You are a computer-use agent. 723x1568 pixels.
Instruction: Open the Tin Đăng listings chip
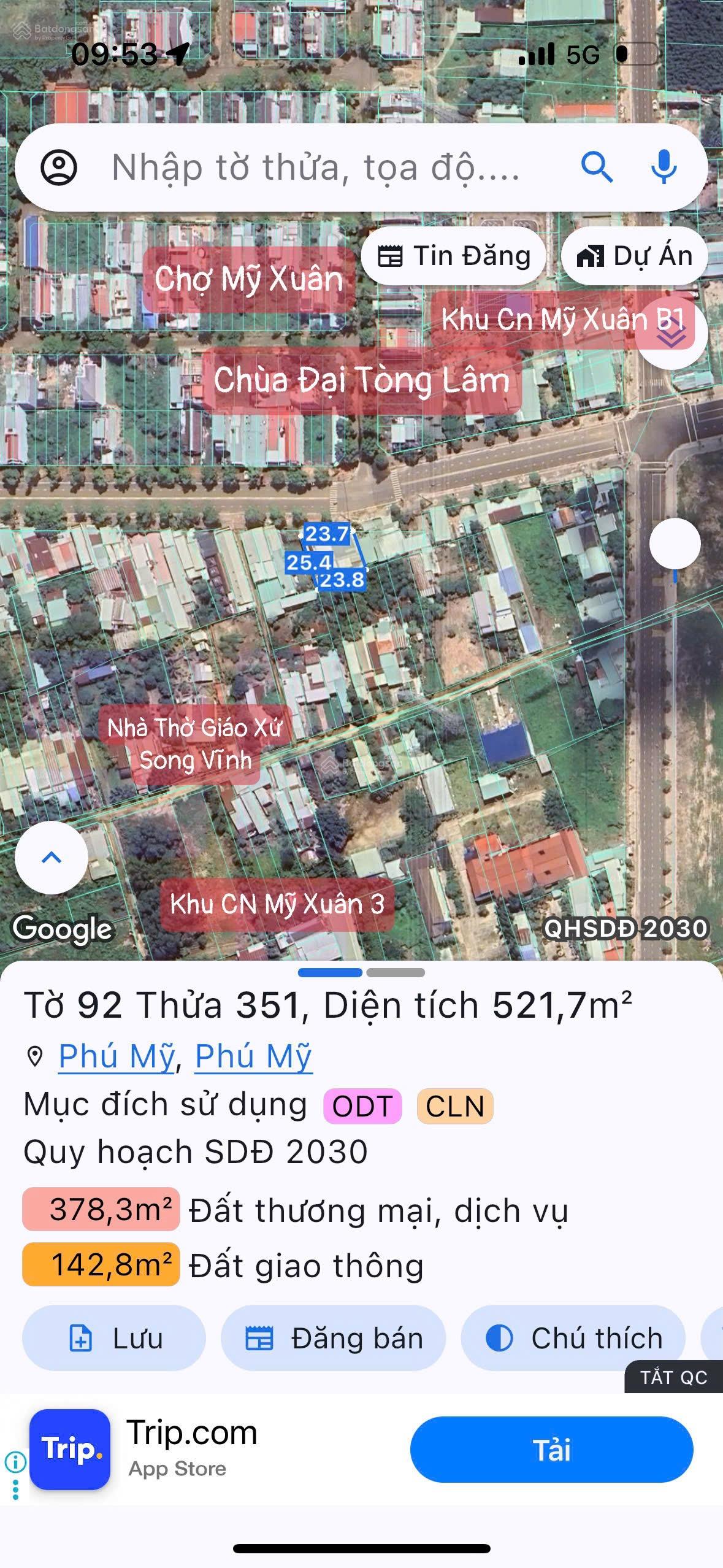[x=454, y=256]
